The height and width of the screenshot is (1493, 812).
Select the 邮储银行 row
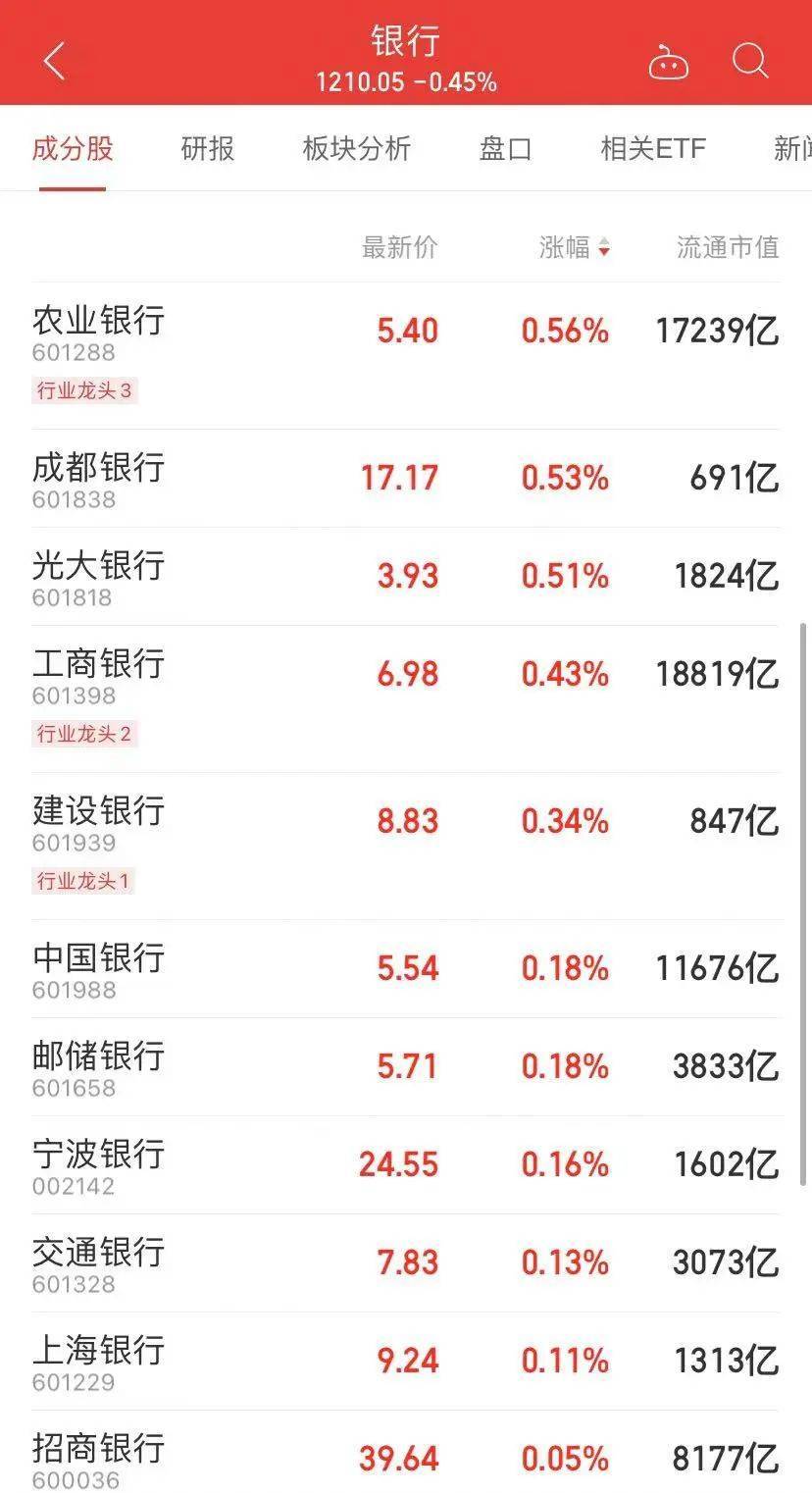click(406, 1067)
